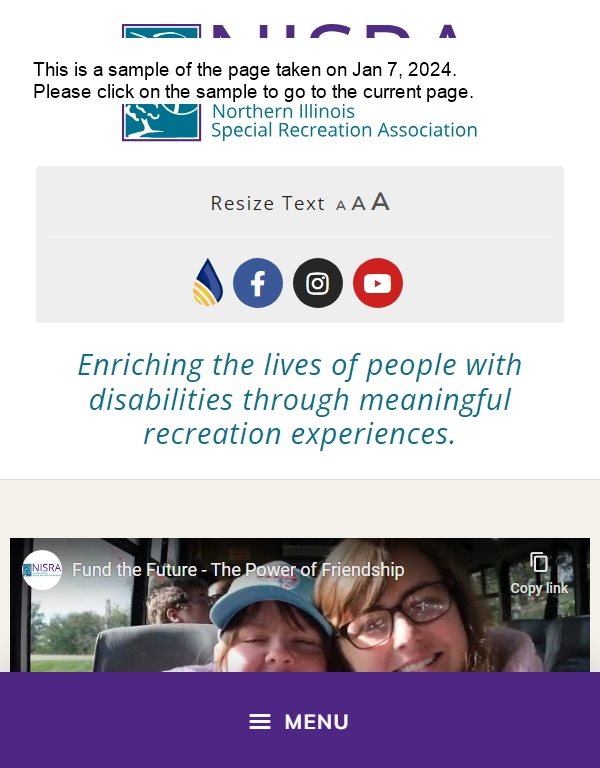Image resolution: width=600 pixels, height=768 pixels.
Task: Select medium text size A
Action: (x=358, y=204)
